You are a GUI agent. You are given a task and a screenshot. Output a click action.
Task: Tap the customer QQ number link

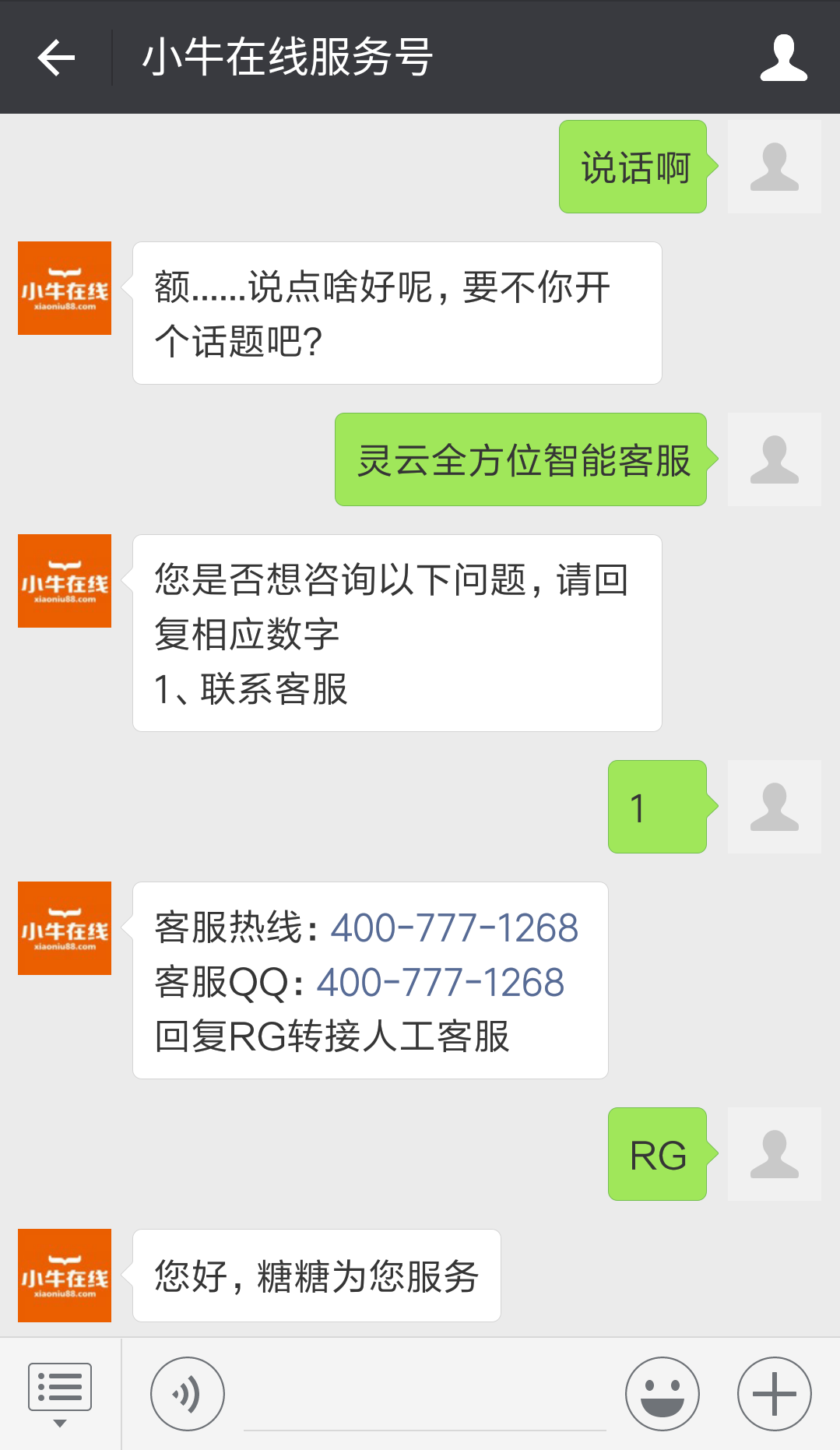tap(440, 982)
